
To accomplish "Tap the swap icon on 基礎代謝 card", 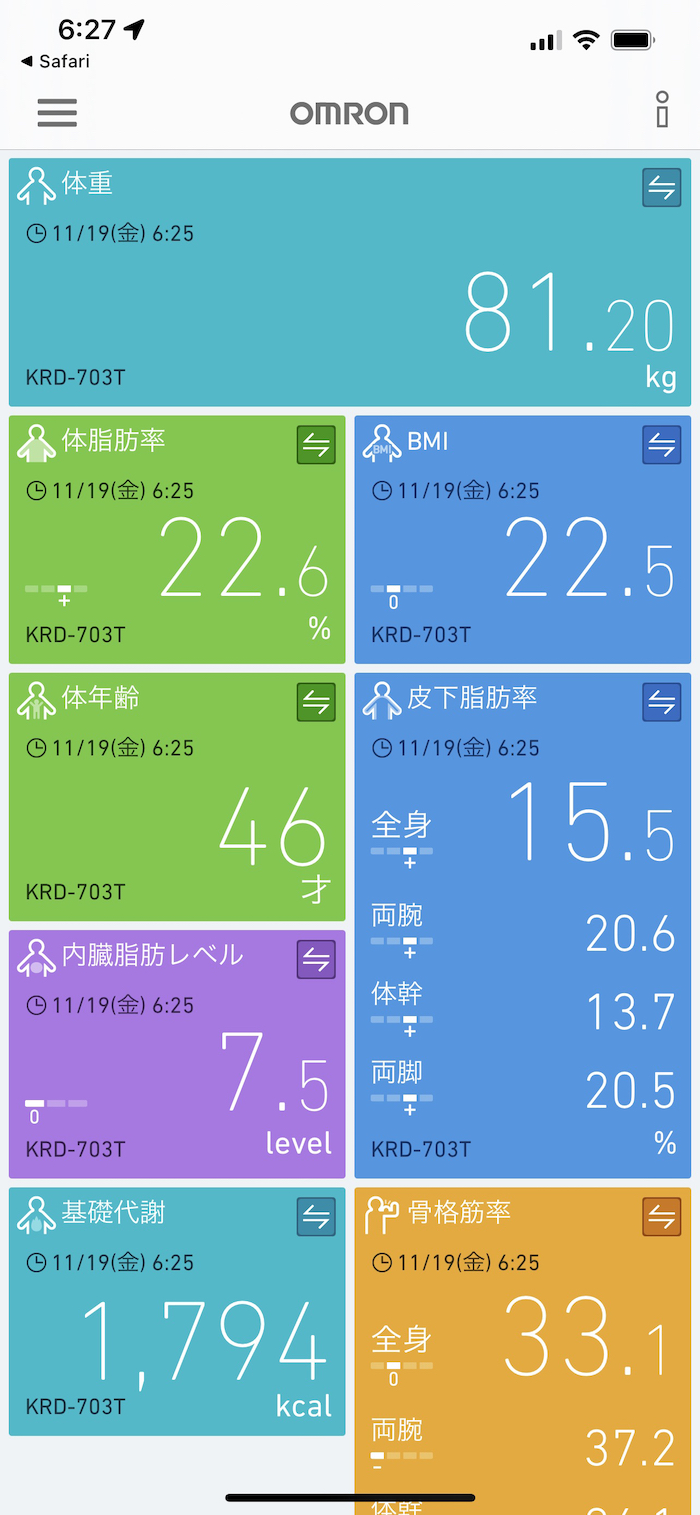I will [x=316, y=1217].
